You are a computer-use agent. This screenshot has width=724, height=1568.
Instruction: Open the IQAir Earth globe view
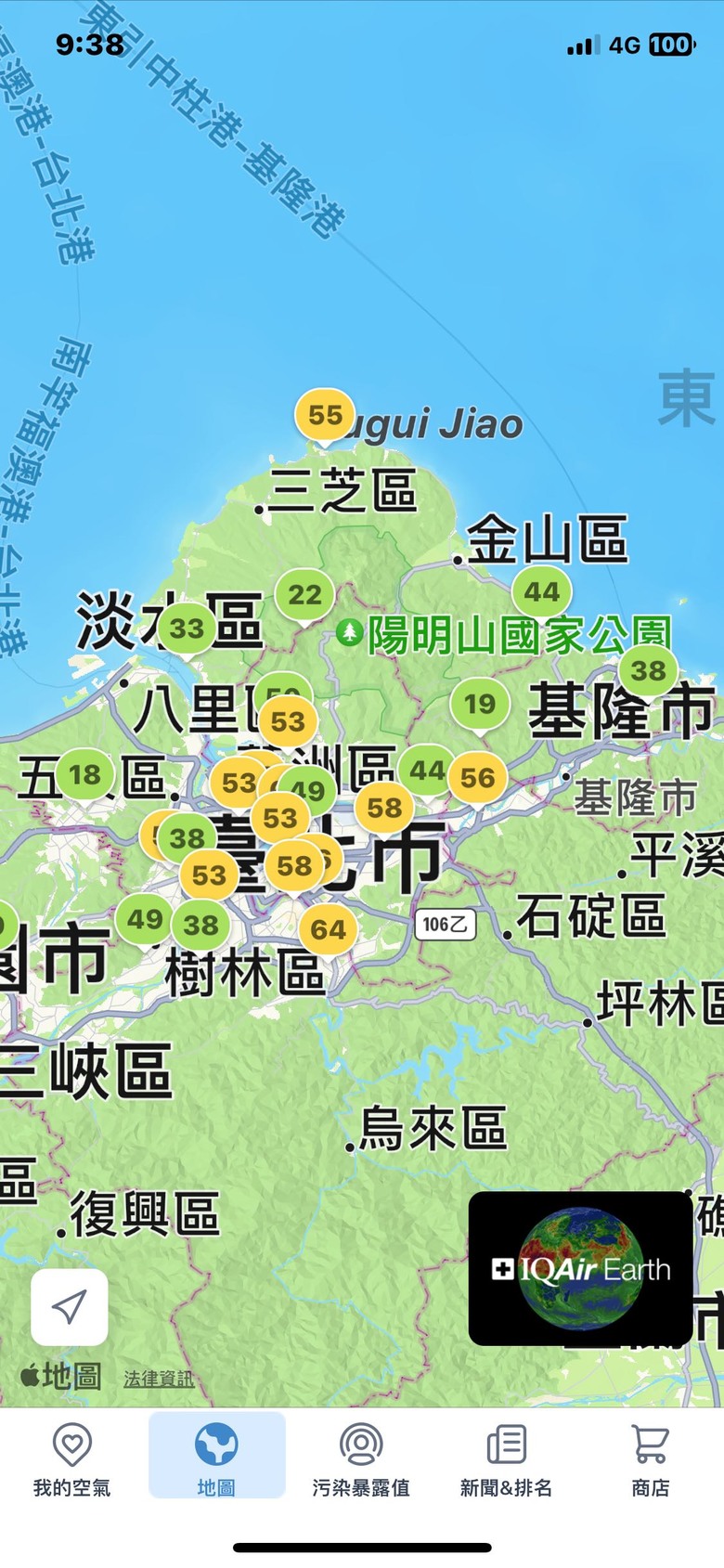[580, 1268]
